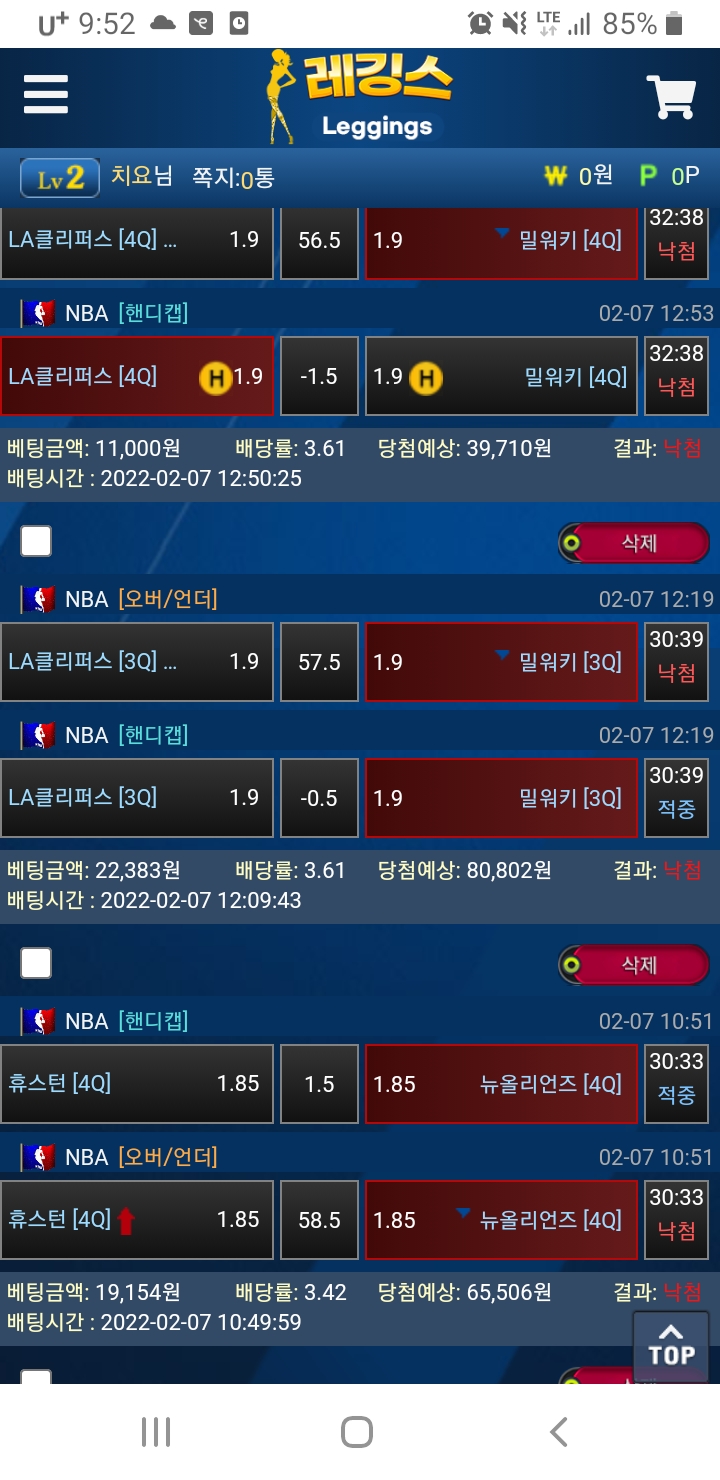This screenshot has width=720, height=1480.
Task: Open the 쪽지 messages inbox
Action: (233, 177)
